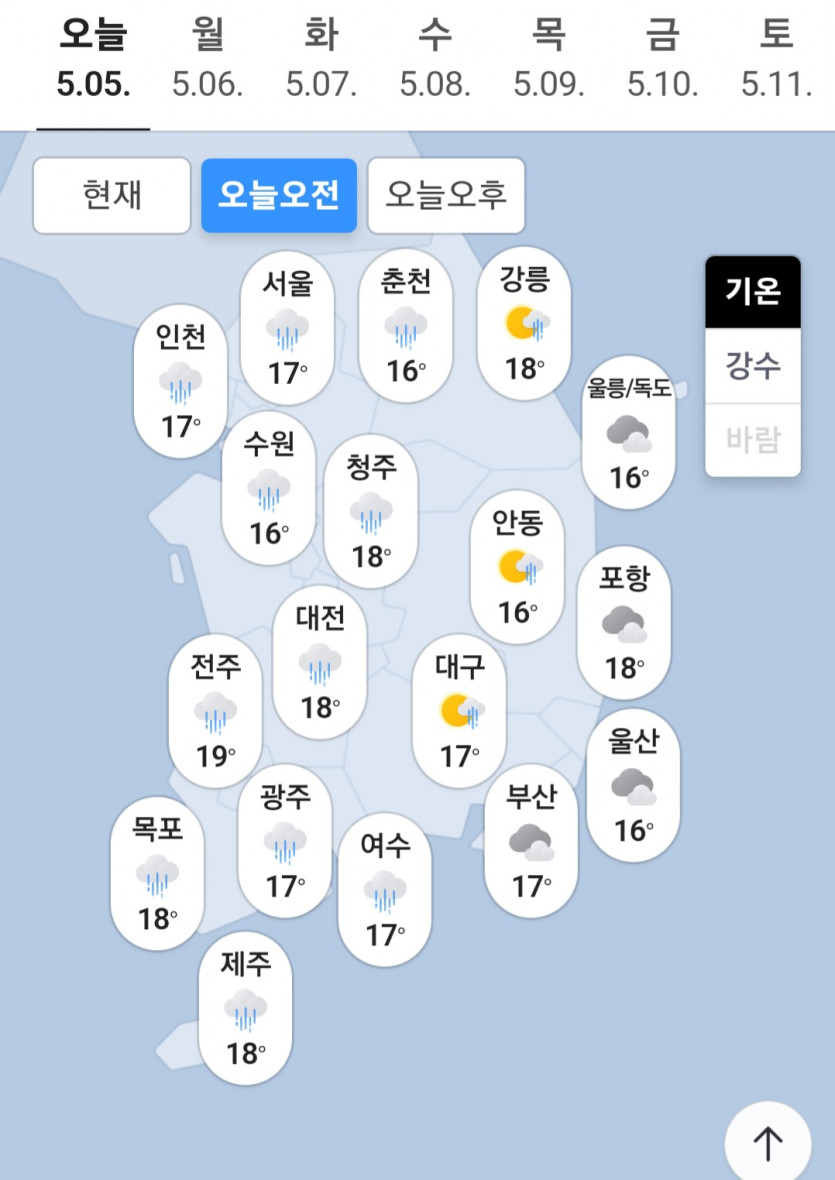View Thursday 5.09. forecast
This screenshot has height=1180, width=835.
(549, 62)
